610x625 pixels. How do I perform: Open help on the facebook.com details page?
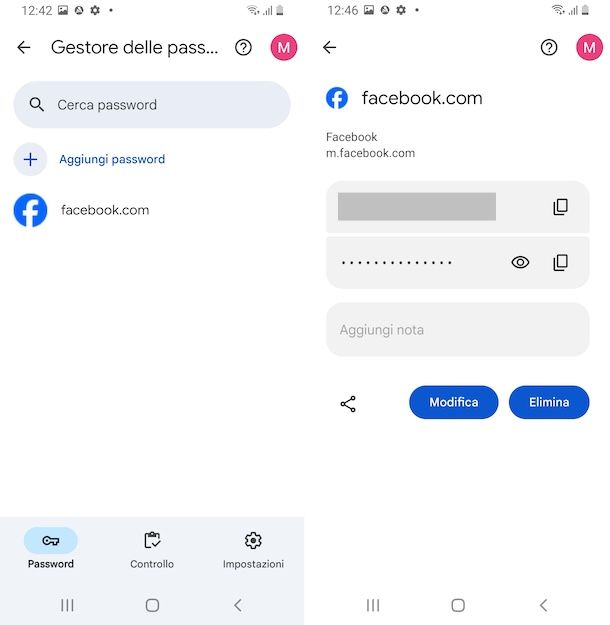[x=548, y=47]
